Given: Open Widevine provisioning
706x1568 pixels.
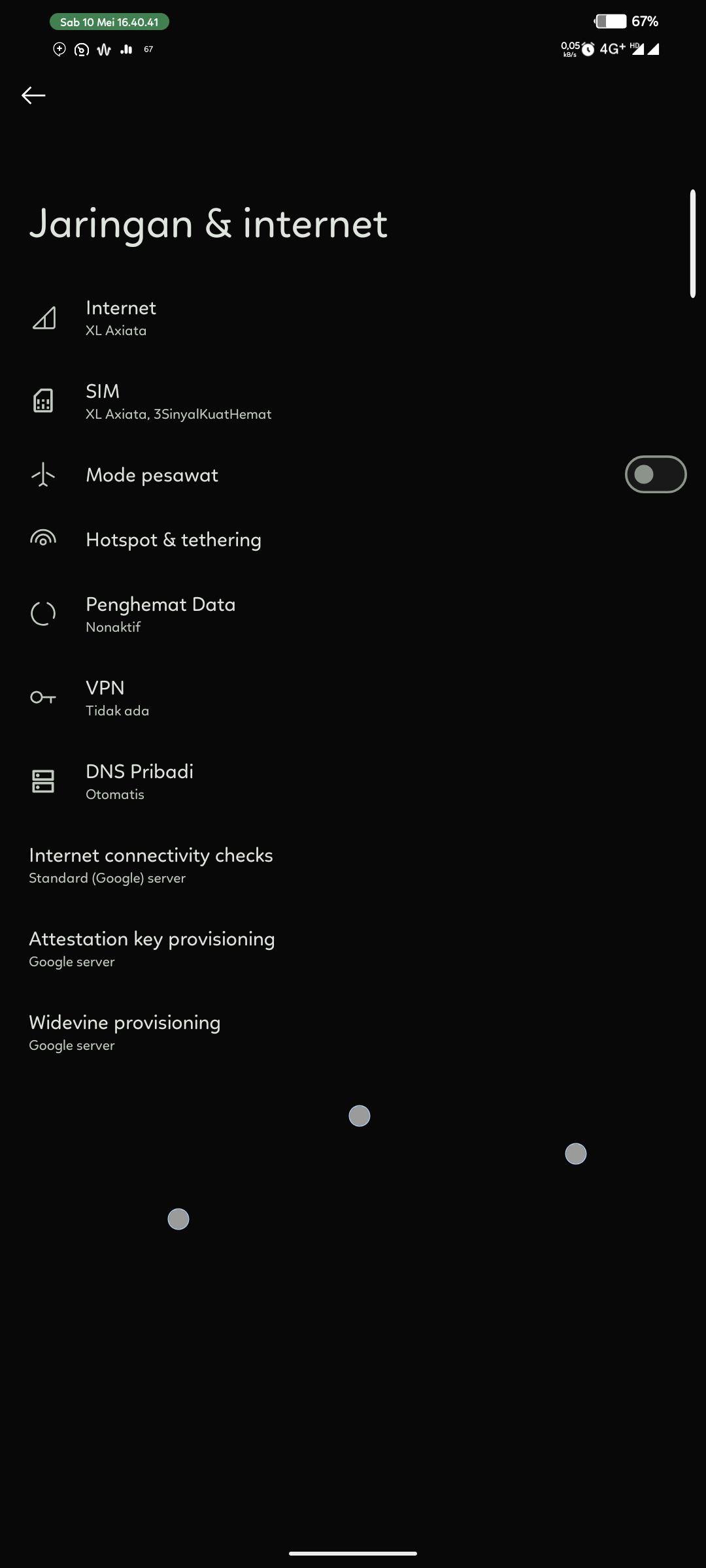Looking at the screenshot, I should point(353,1033).
